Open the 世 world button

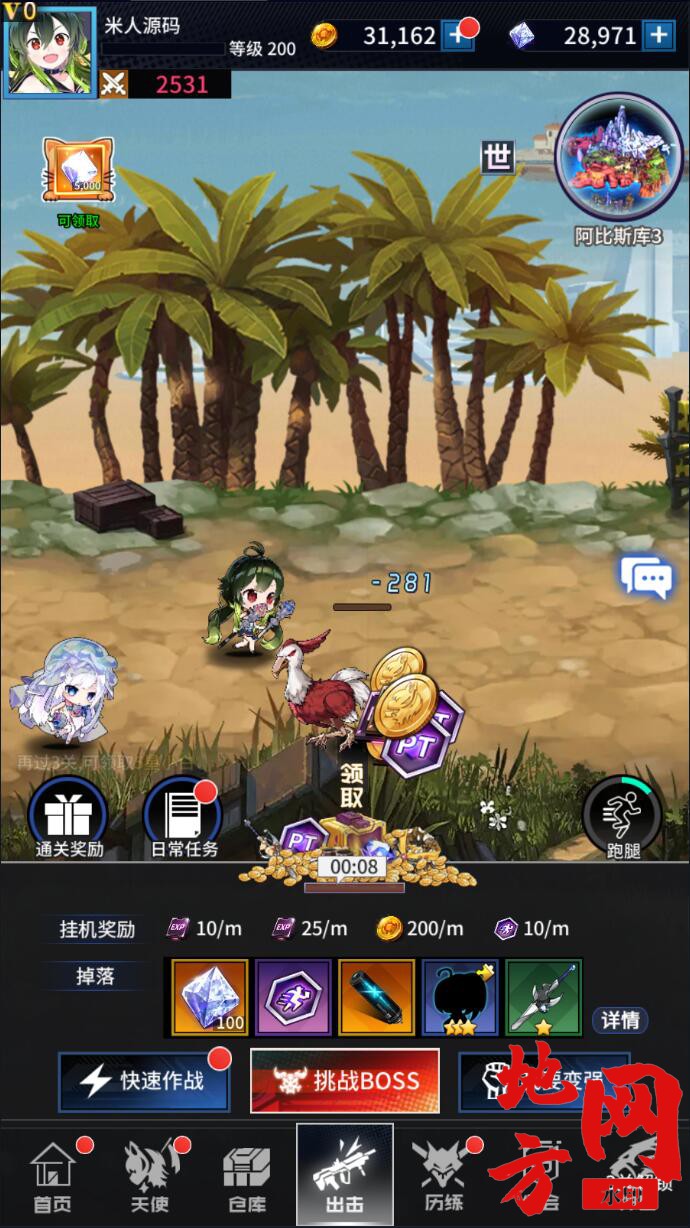pyautogui.click(x=498, y=158)
